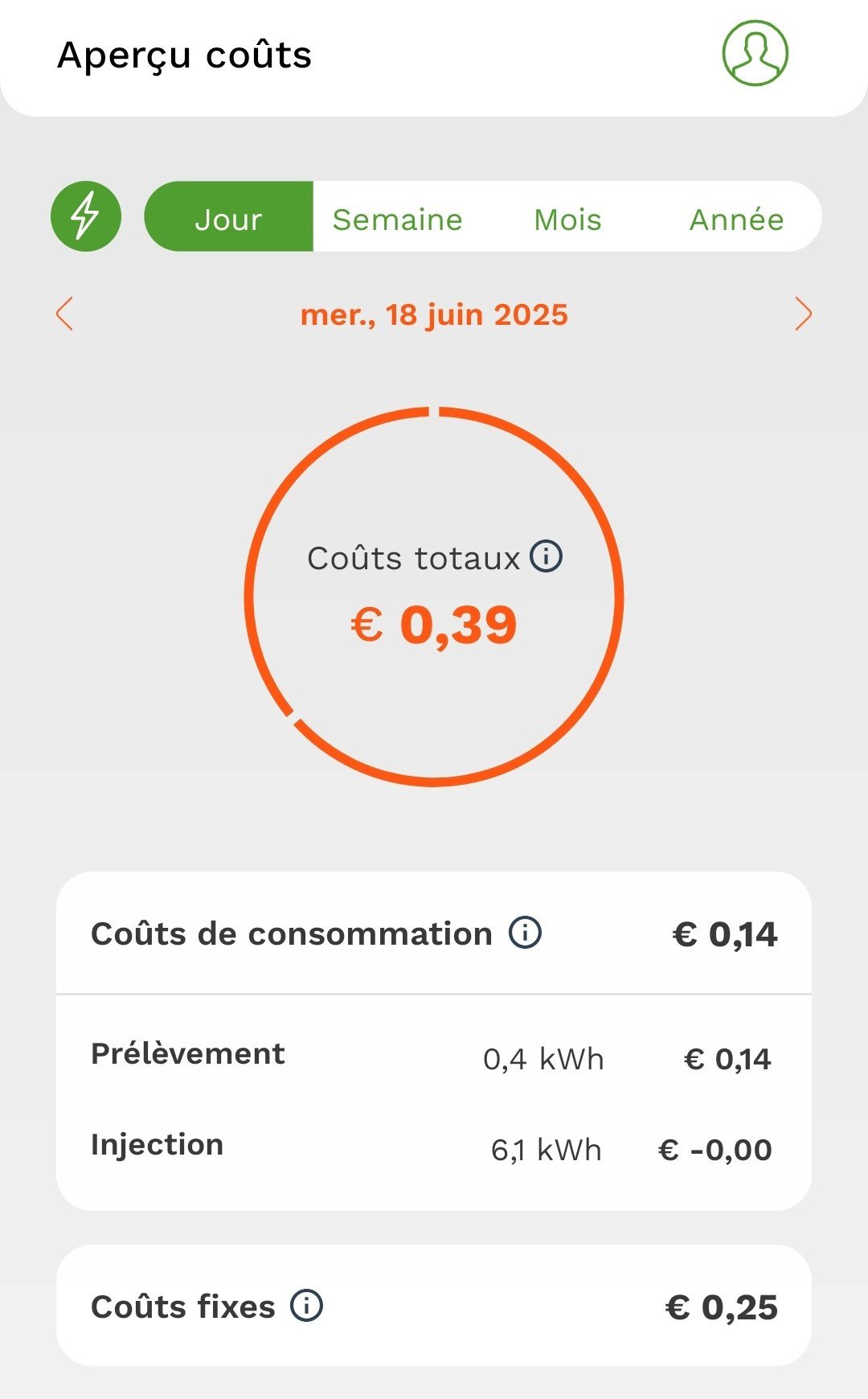
Task: Switch to the Semaine view
Action: click(398, 219)
